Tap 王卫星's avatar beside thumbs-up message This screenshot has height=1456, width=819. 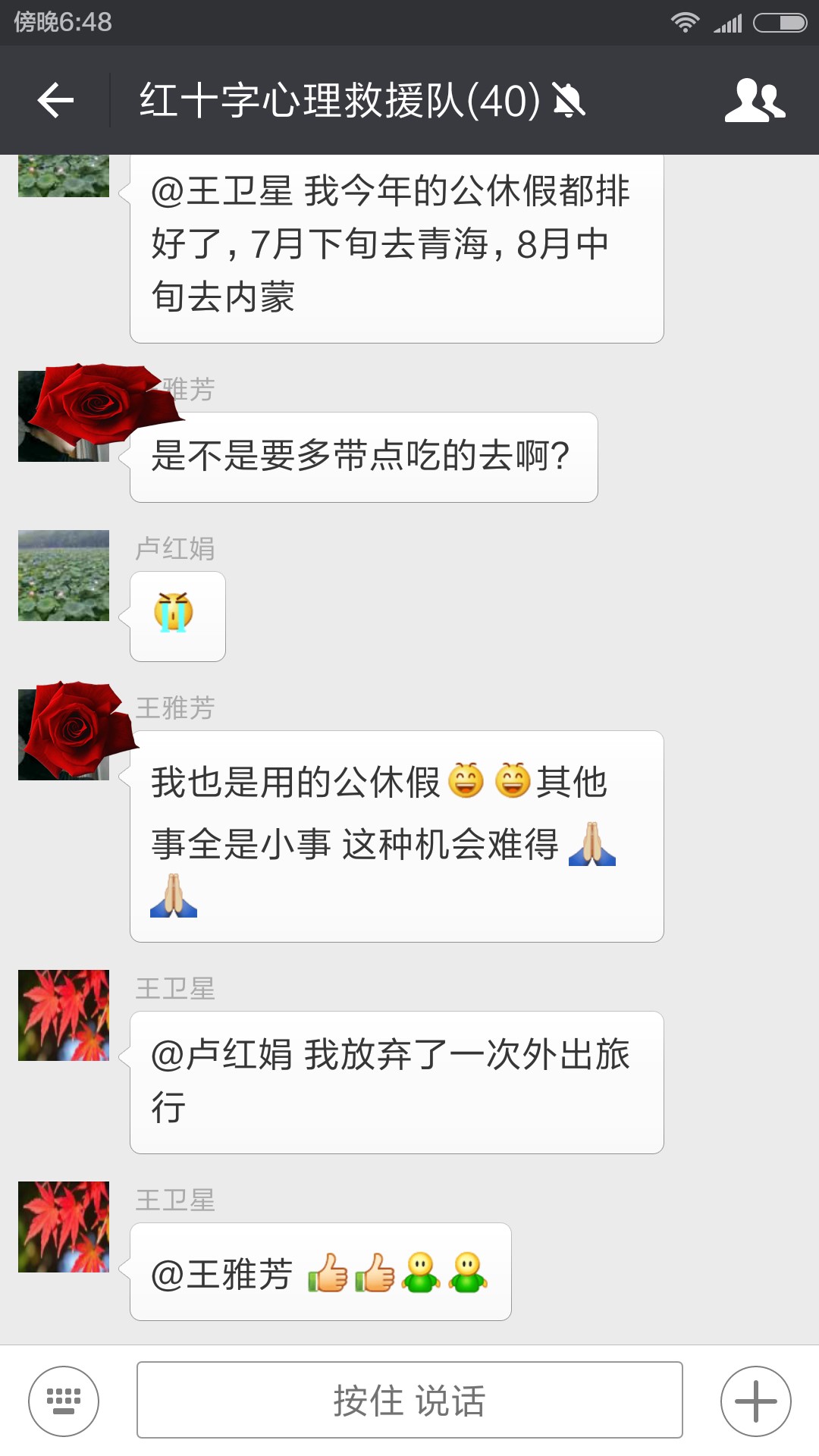64,1227
